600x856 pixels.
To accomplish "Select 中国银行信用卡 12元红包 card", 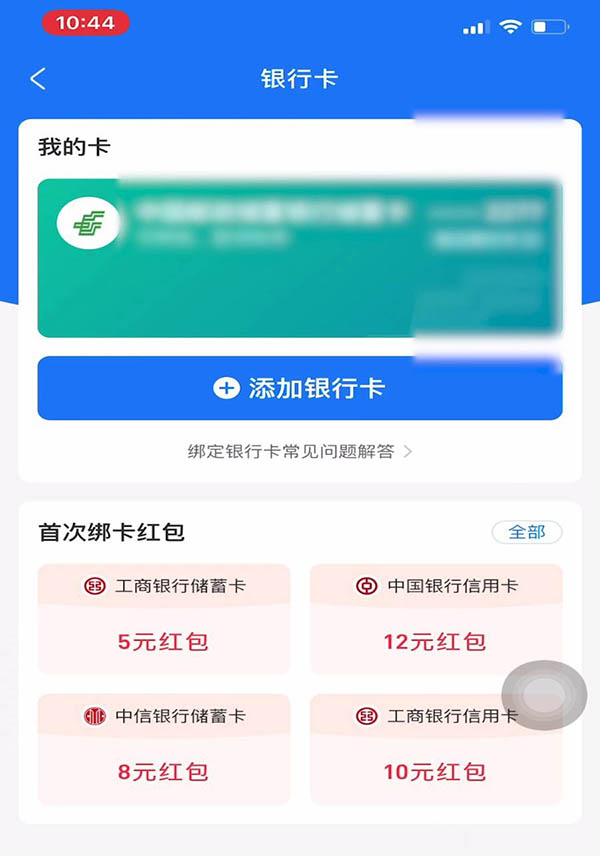I will (435, 618).
